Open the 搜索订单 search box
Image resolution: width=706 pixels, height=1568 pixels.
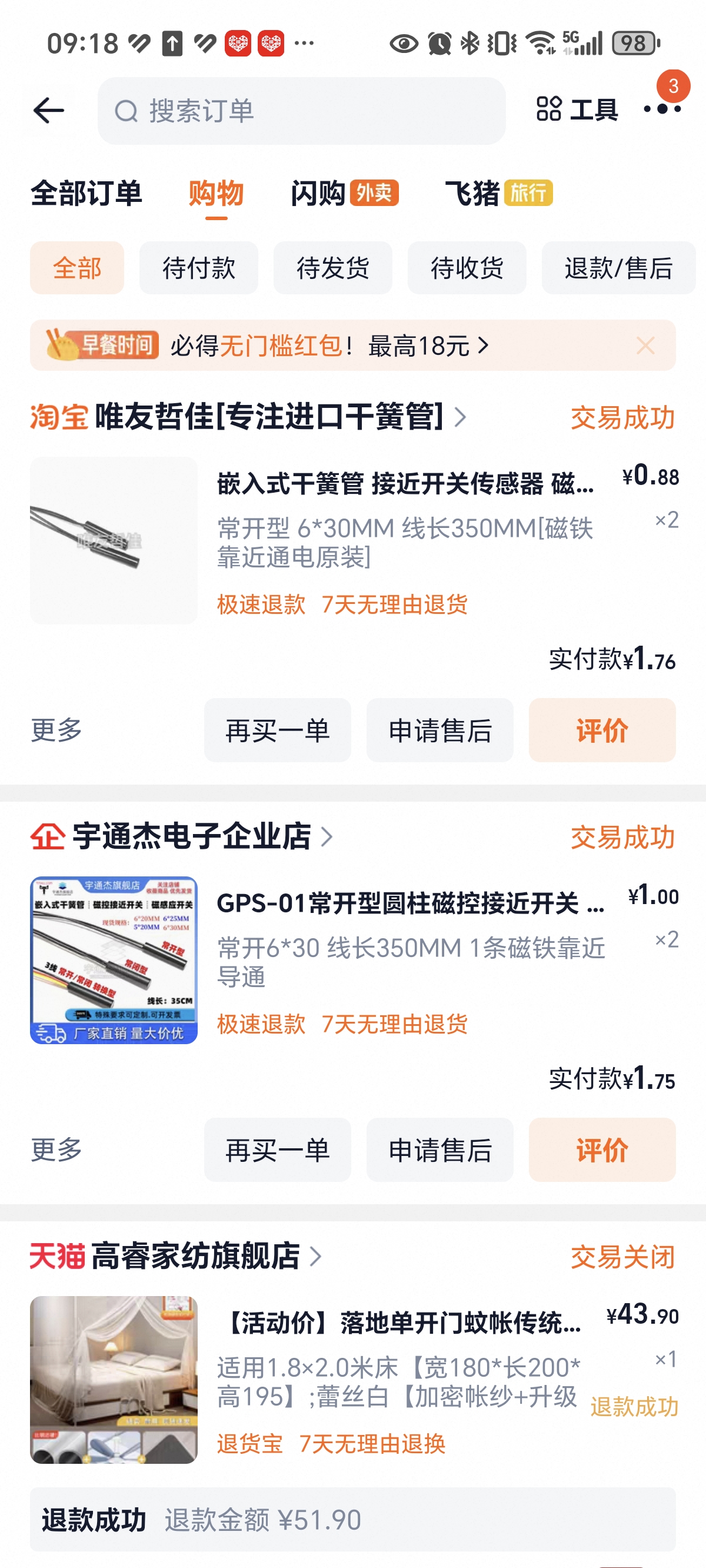click(301, 111)
